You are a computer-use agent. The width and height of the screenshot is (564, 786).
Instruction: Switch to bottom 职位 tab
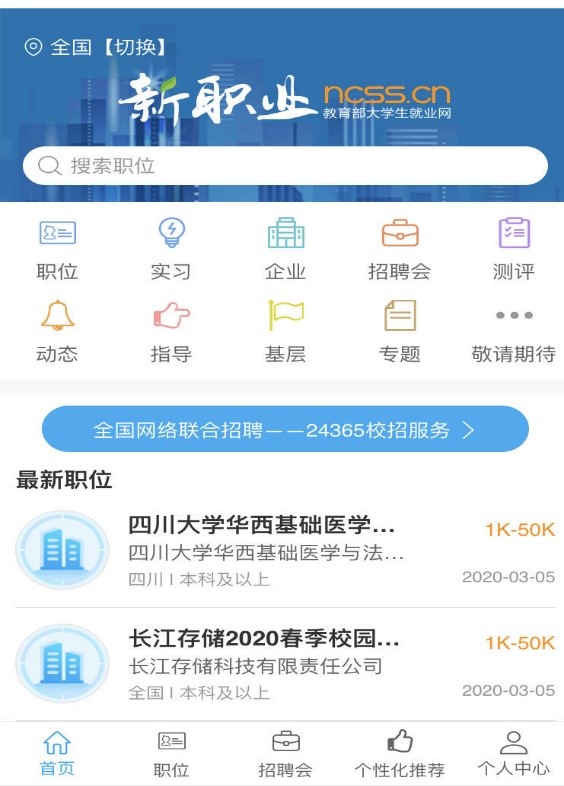coord(171,753)
